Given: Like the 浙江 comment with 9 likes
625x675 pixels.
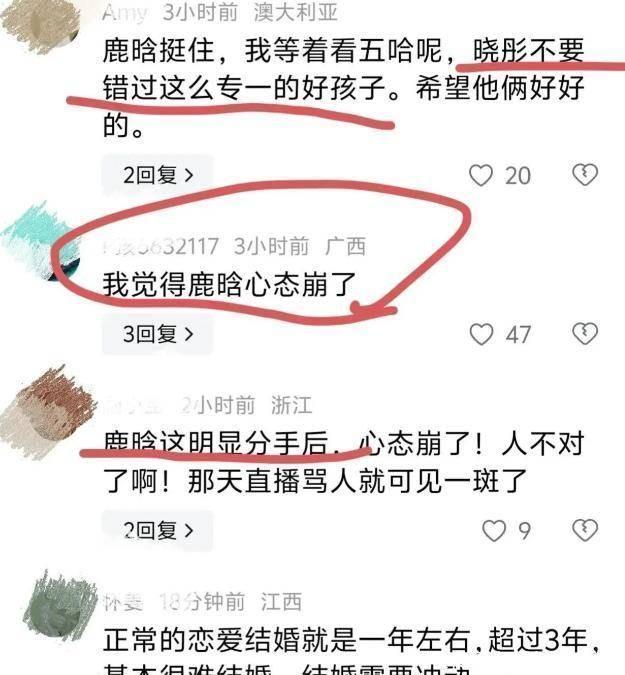Looking at the screenshot, I should point(494,531).
